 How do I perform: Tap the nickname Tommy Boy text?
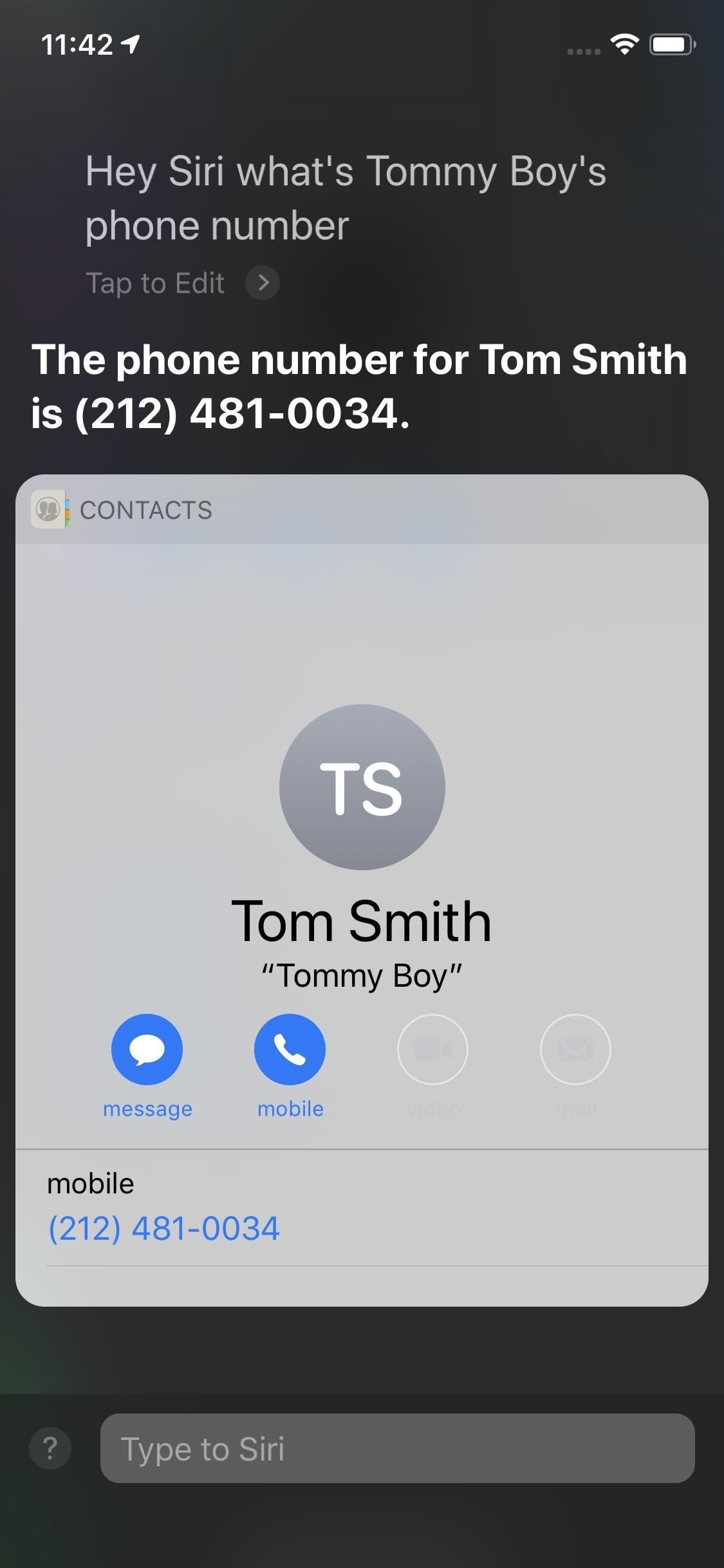tap(362, 975)
